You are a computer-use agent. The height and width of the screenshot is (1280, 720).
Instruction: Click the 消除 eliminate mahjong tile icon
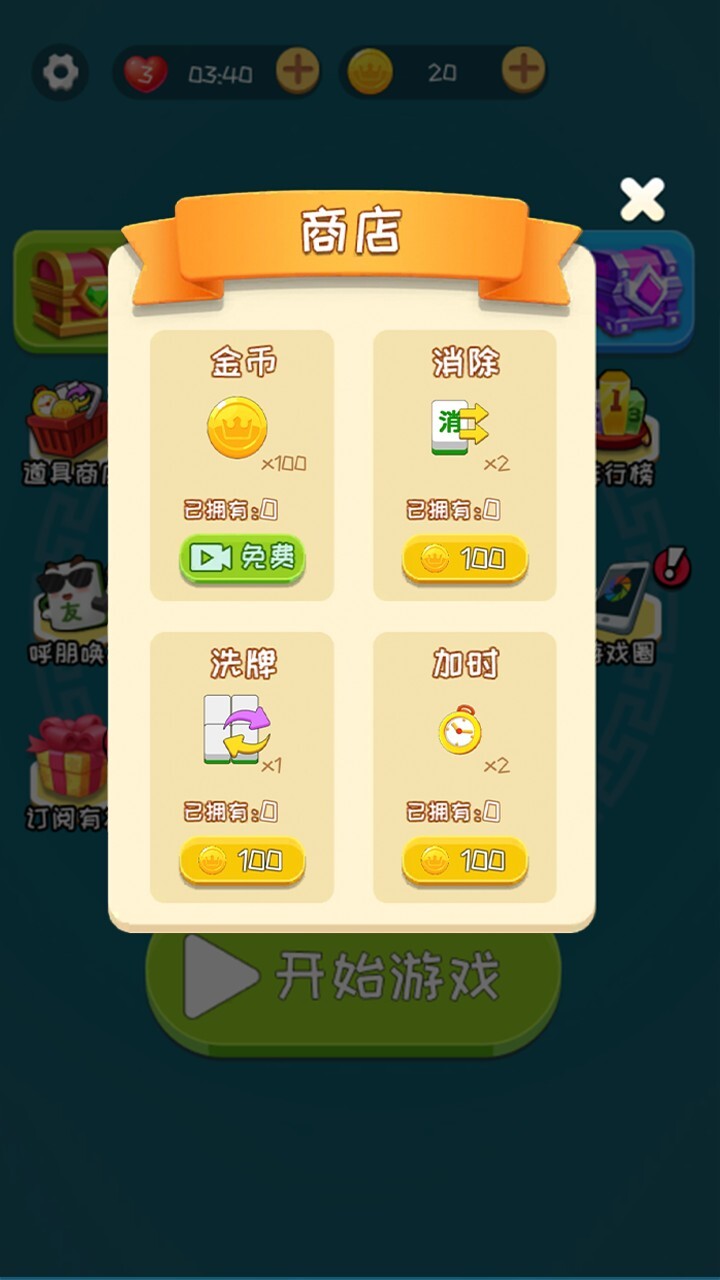coord(458,425)
